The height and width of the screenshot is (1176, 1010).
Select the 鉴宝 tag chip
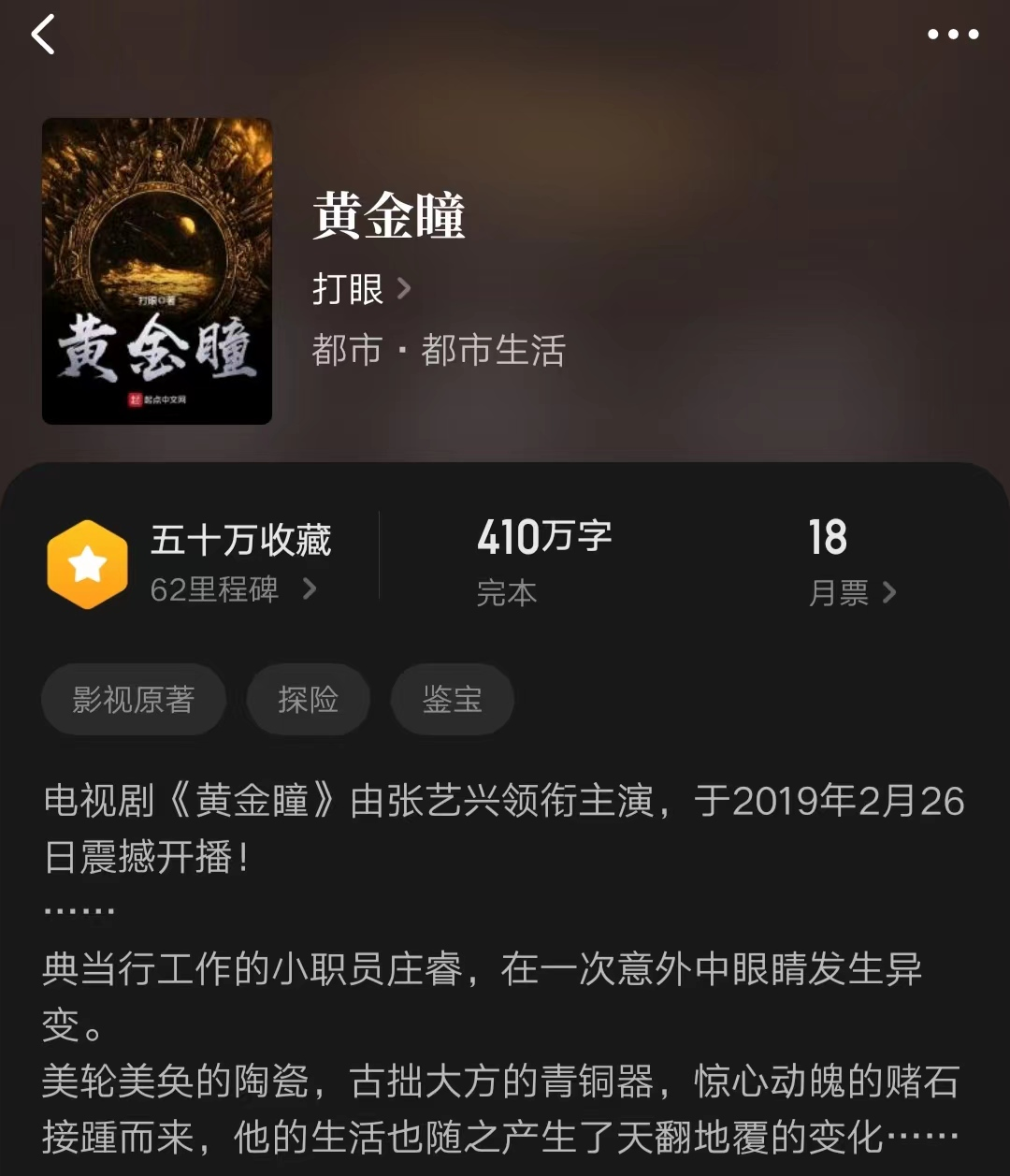pyautogui.click(x=452, y=700)
